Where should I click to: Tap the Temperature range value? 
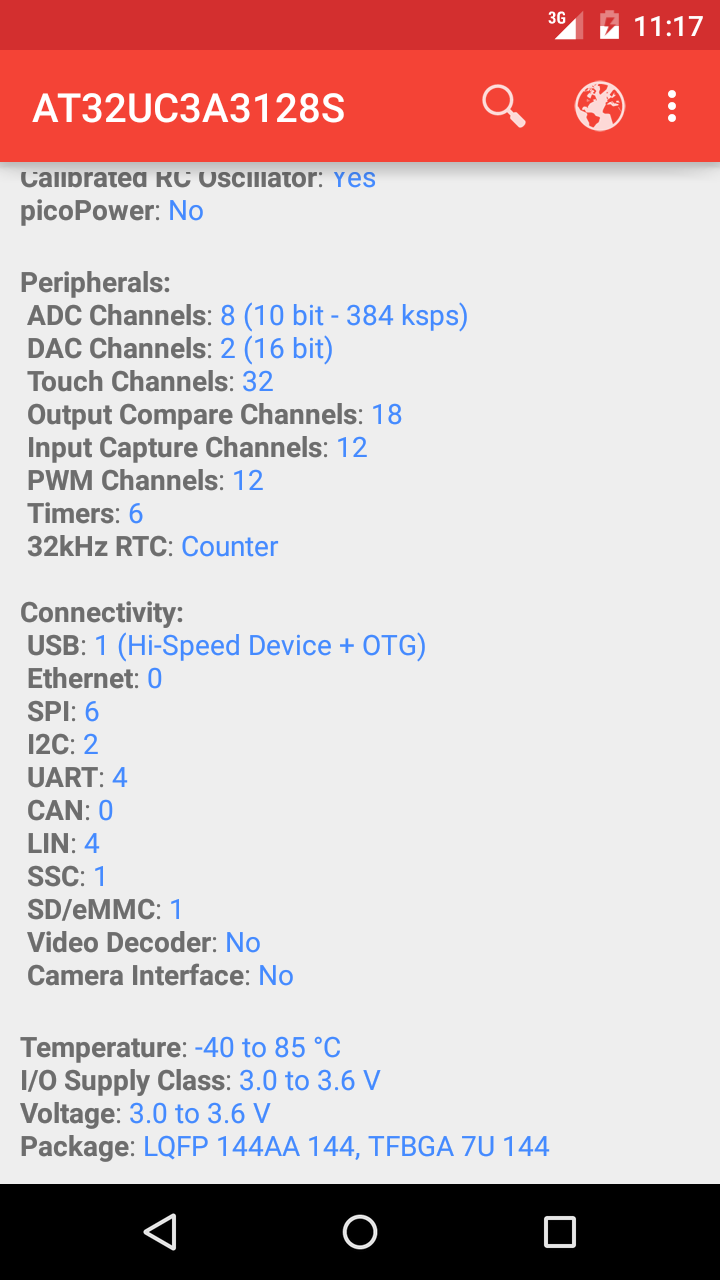[270, 1047]
